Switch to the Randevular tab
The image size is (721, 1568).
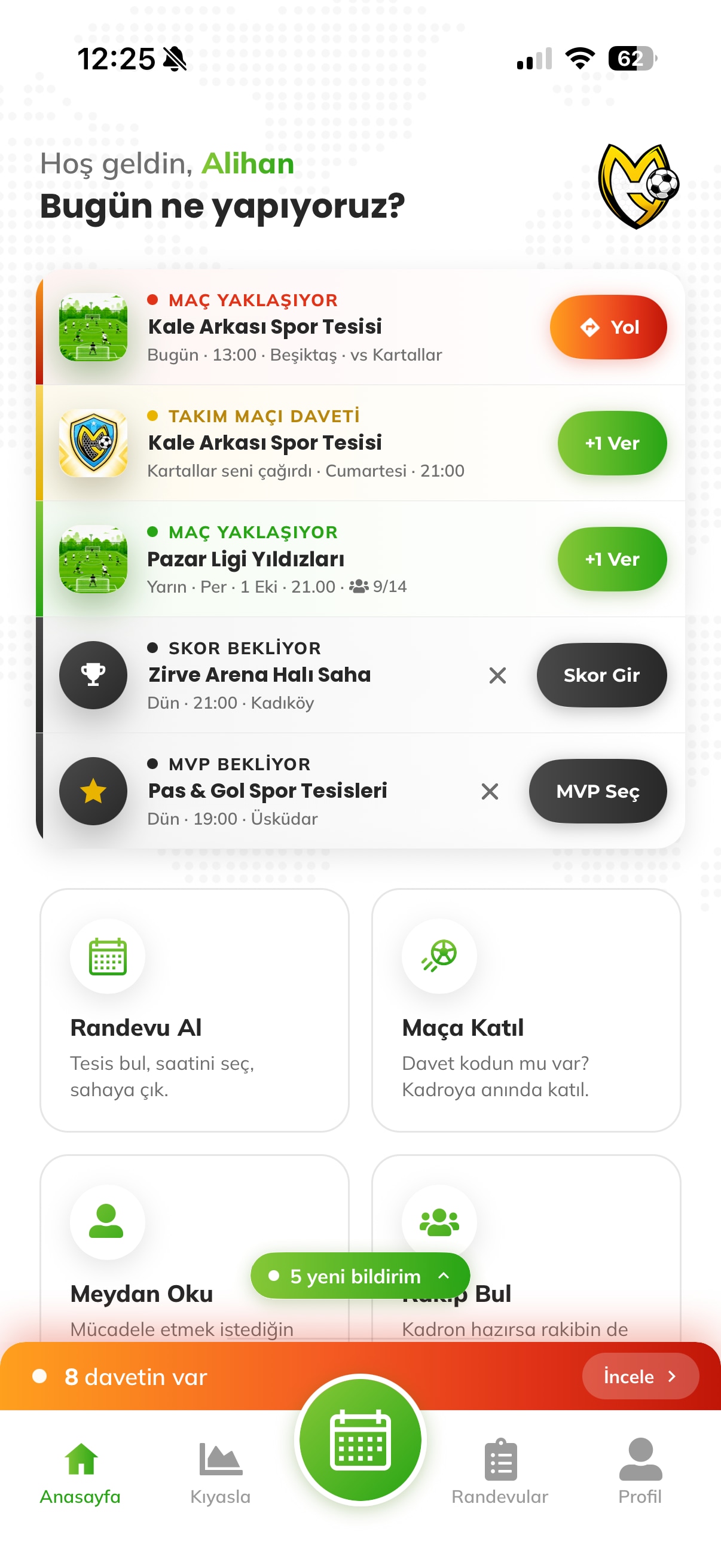coord(500,1473)
